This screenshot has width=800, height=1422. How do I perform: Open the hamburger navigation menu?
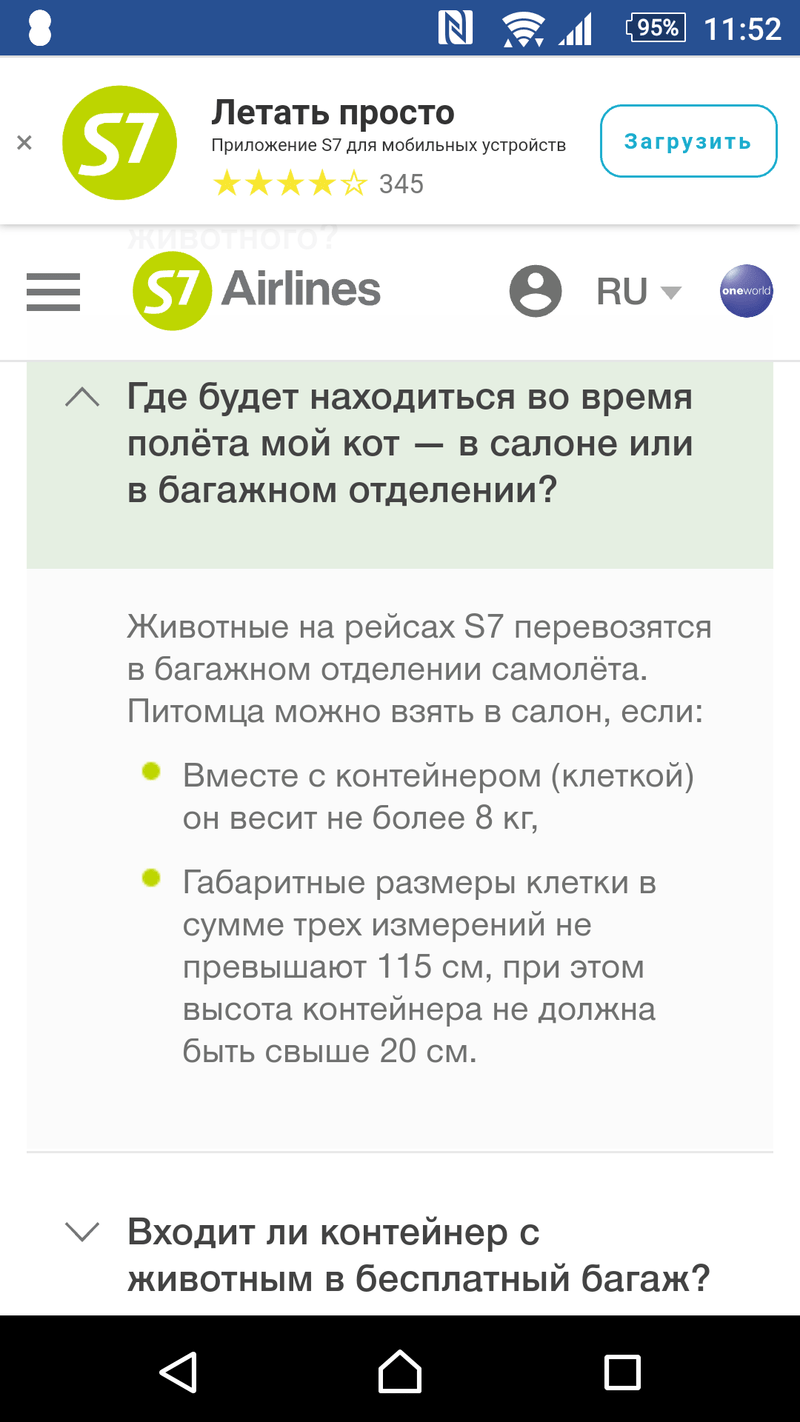pos(53,292)
